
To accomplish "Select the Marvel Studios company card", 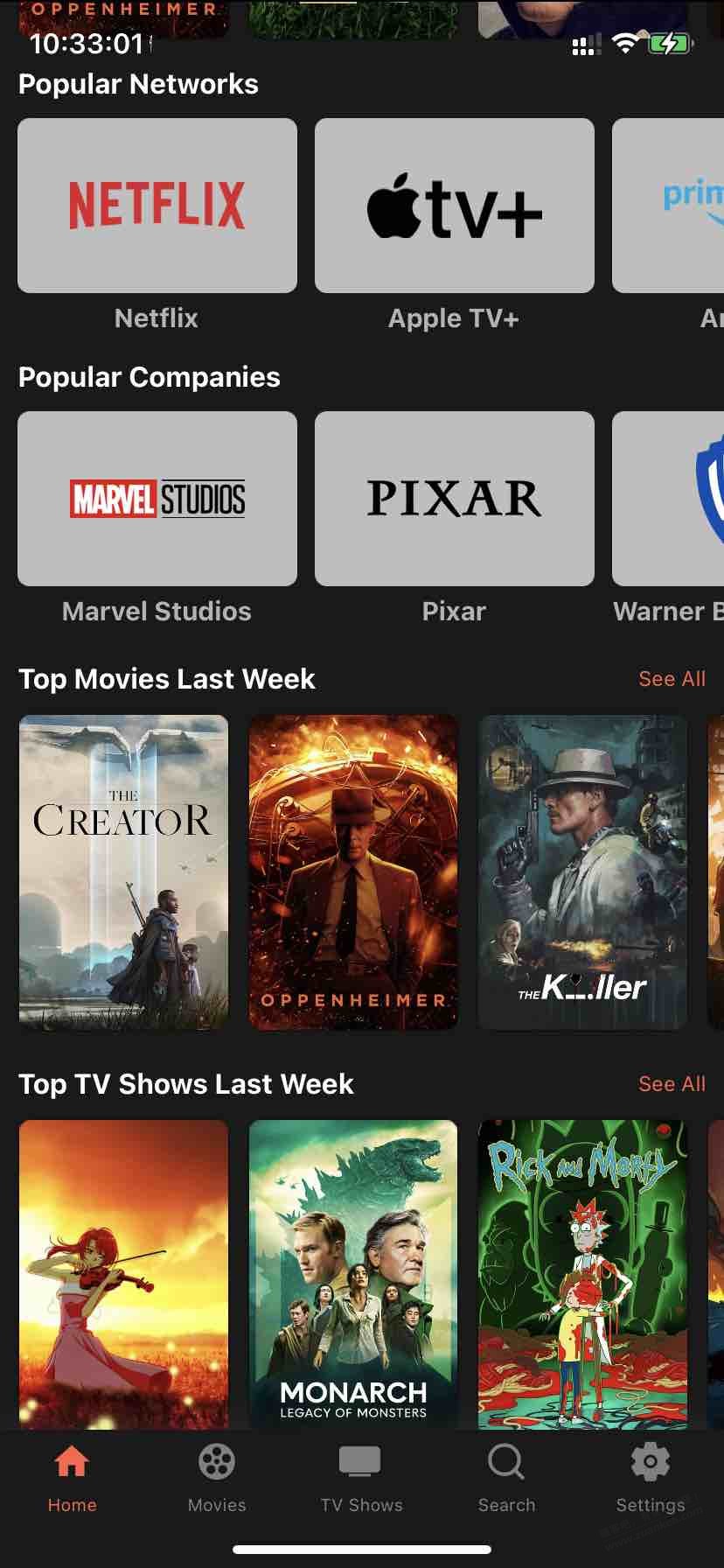I will coord(157,499).
